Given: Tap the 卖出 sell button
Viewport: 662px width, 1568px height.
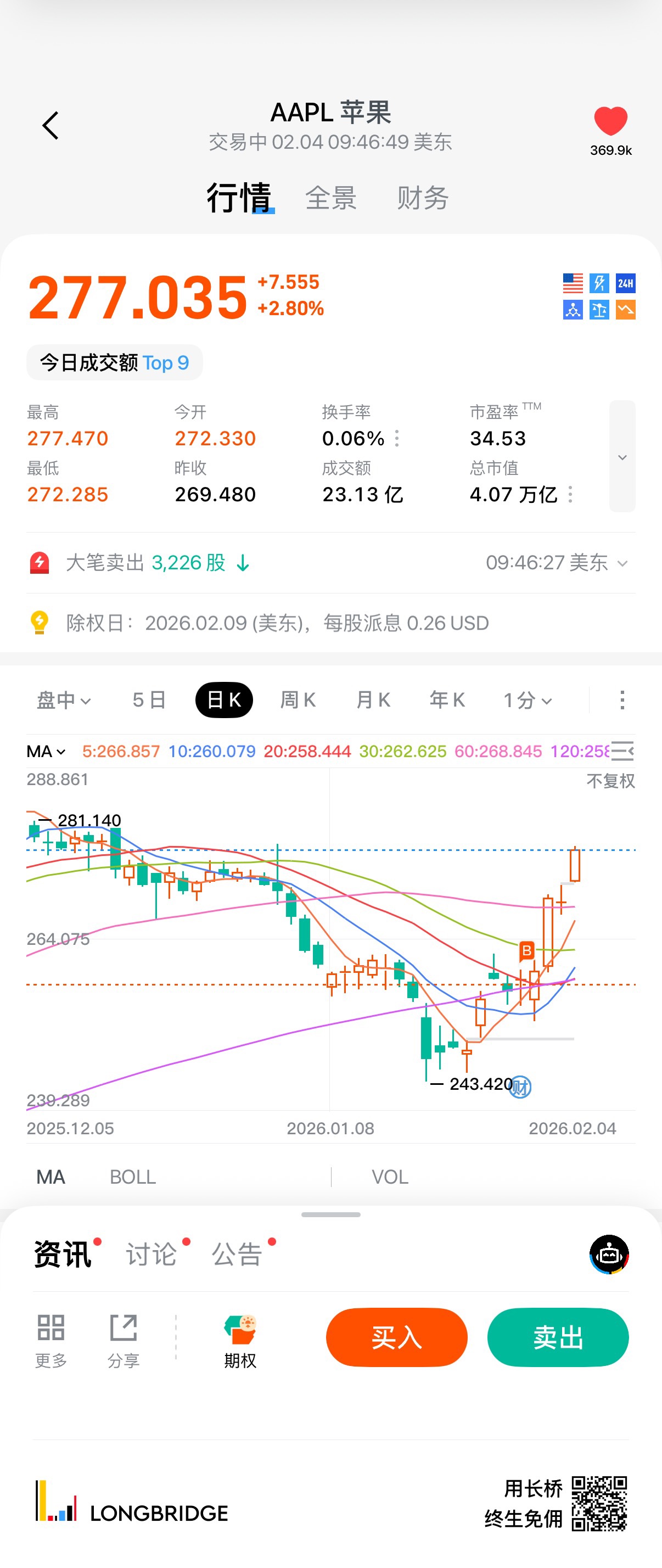Looking at the screenshot, I should [x=558, y=1337].
